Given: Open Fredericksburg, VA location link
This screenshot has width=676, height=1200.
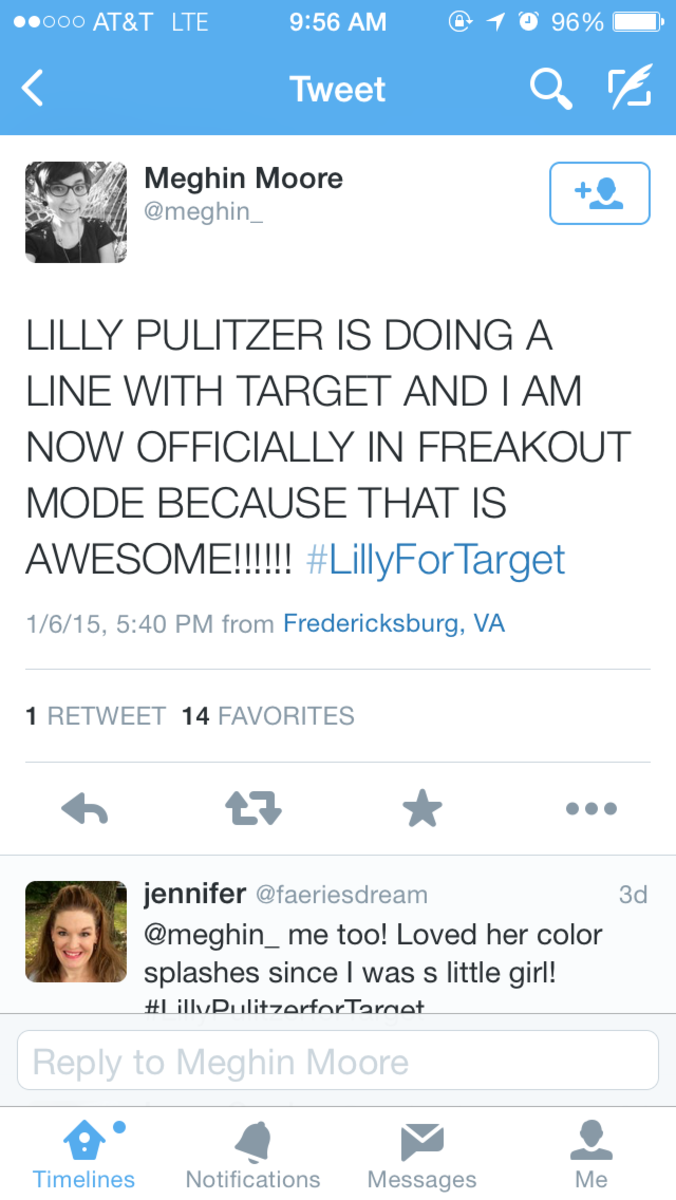Looking at the screenshot, I should click(x=394, y=624).
